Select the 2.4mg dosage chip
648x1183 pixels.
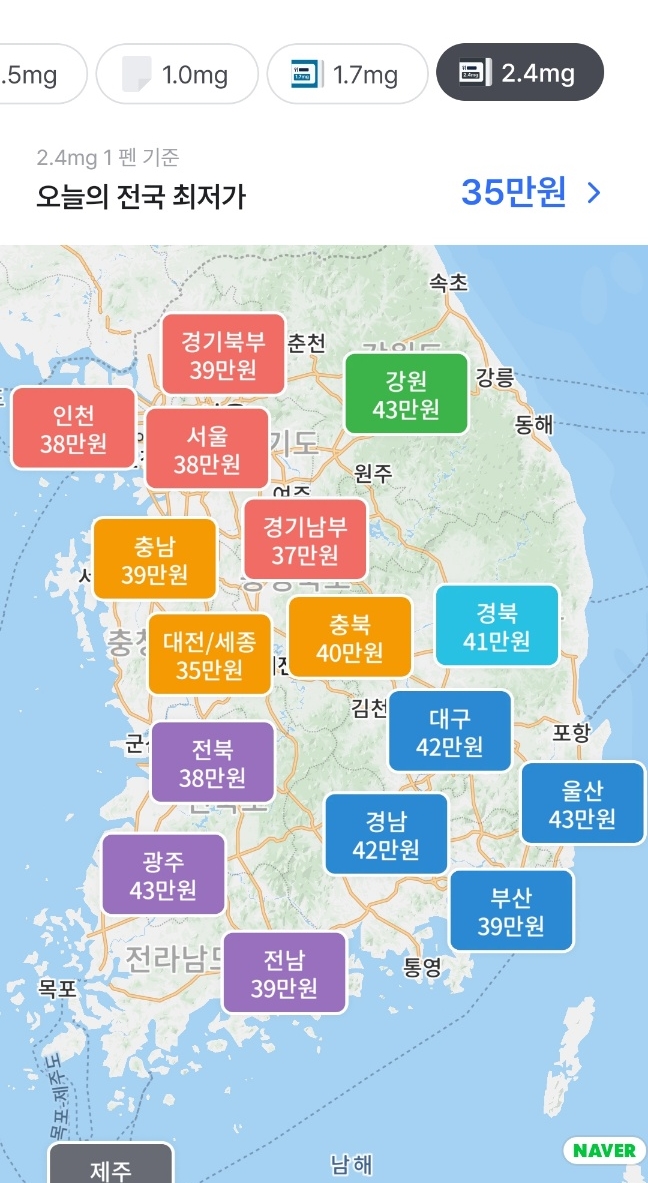[520, 72]
